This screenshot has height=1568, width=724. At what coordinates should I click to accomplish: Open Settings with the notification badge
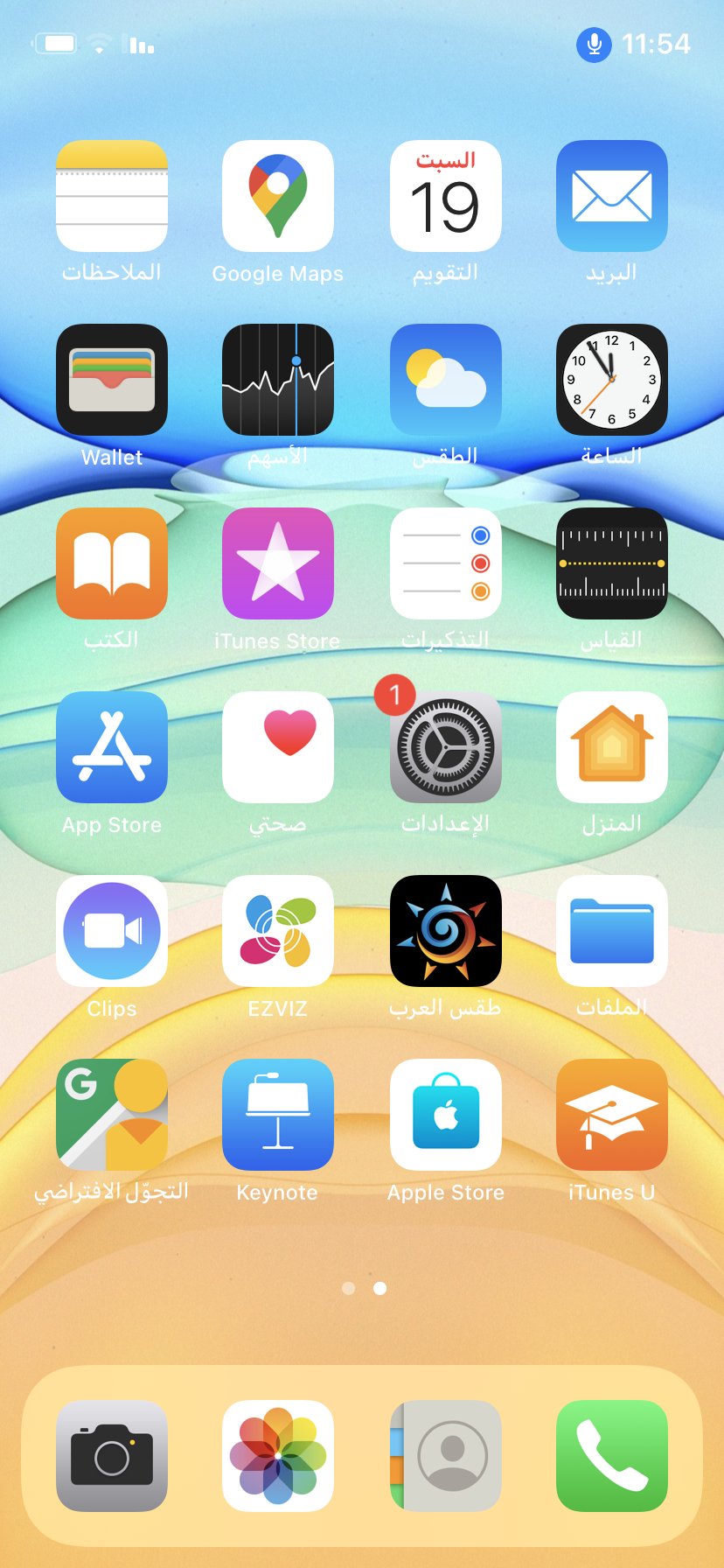coord(446,747)
